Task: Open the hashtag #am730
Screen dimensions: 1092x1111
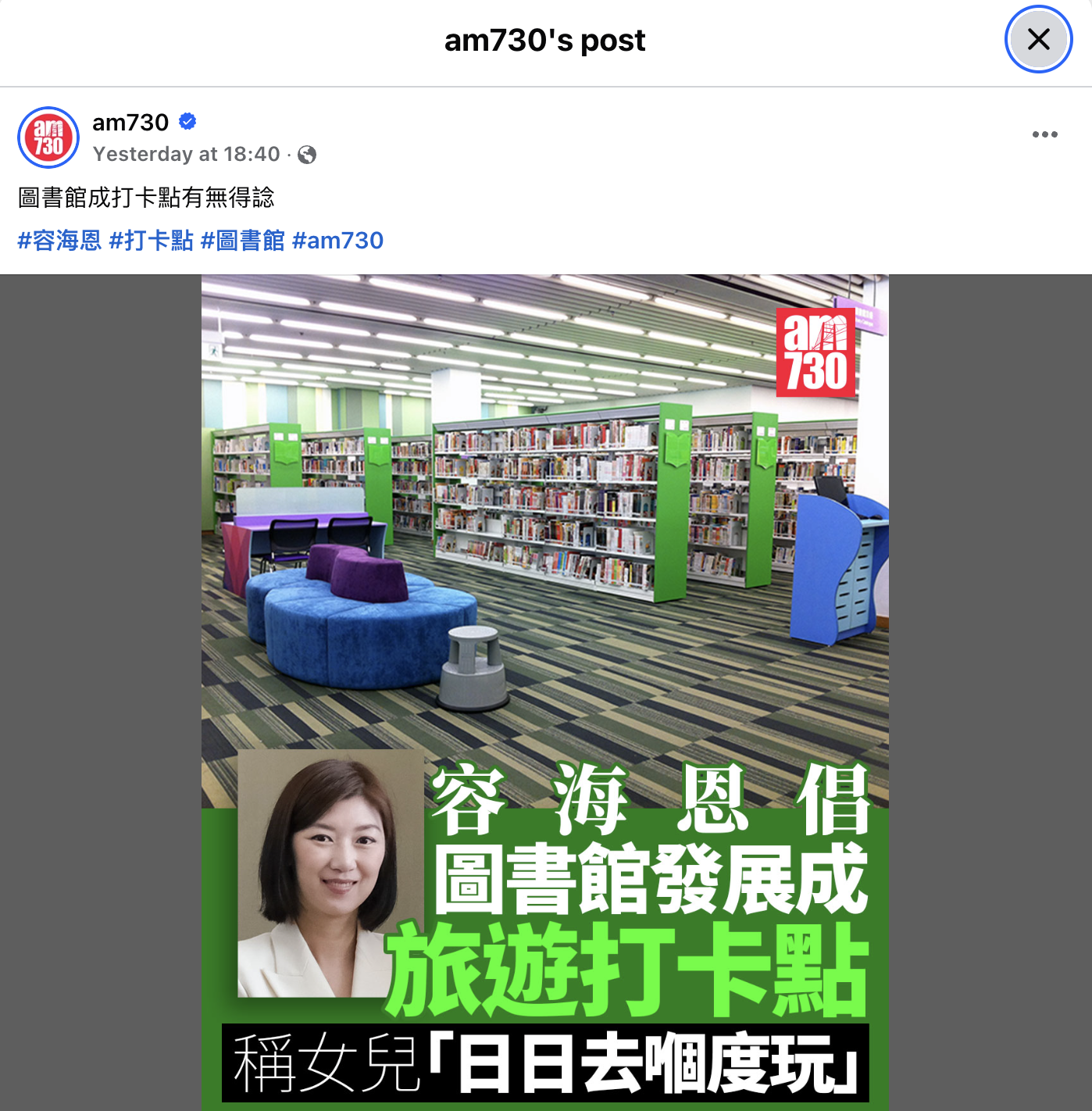Action: pyautogui.click(x=337, y=240)
